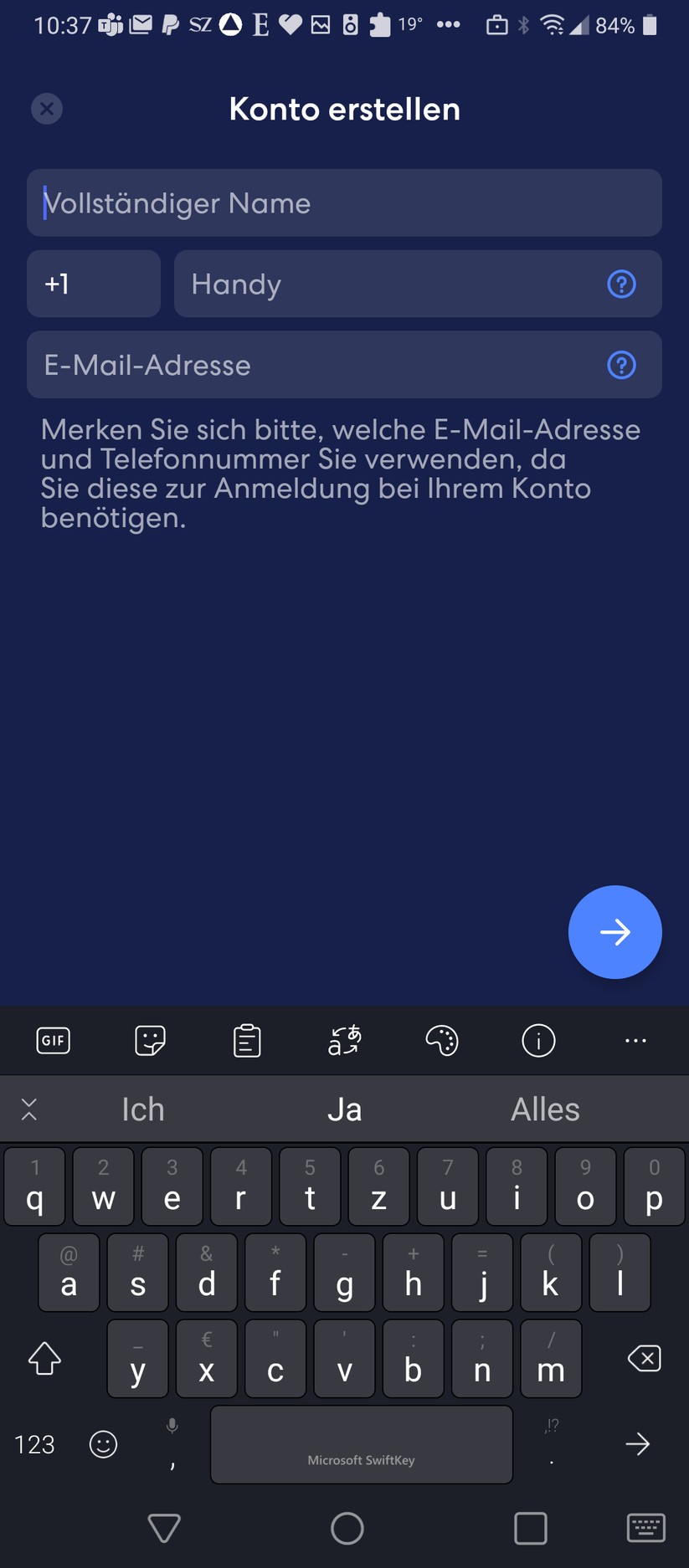Image resolution: width=689 pixels, height=1568 pixels.
Task: Proceed with the blue arrow button
Action: (615, 931)
